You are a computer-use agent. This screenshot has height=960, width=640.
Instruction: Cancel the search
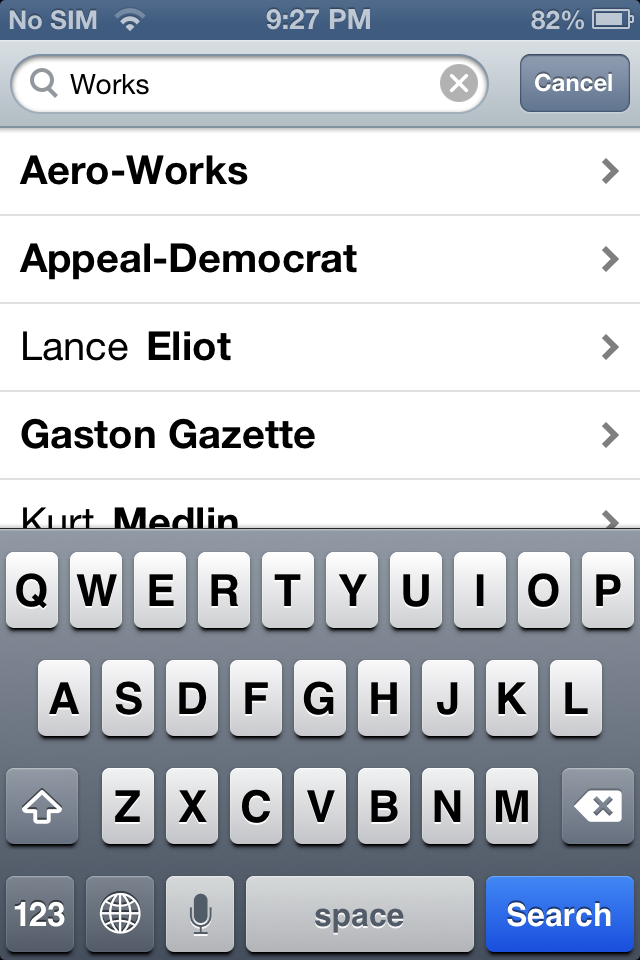[573, 83]
